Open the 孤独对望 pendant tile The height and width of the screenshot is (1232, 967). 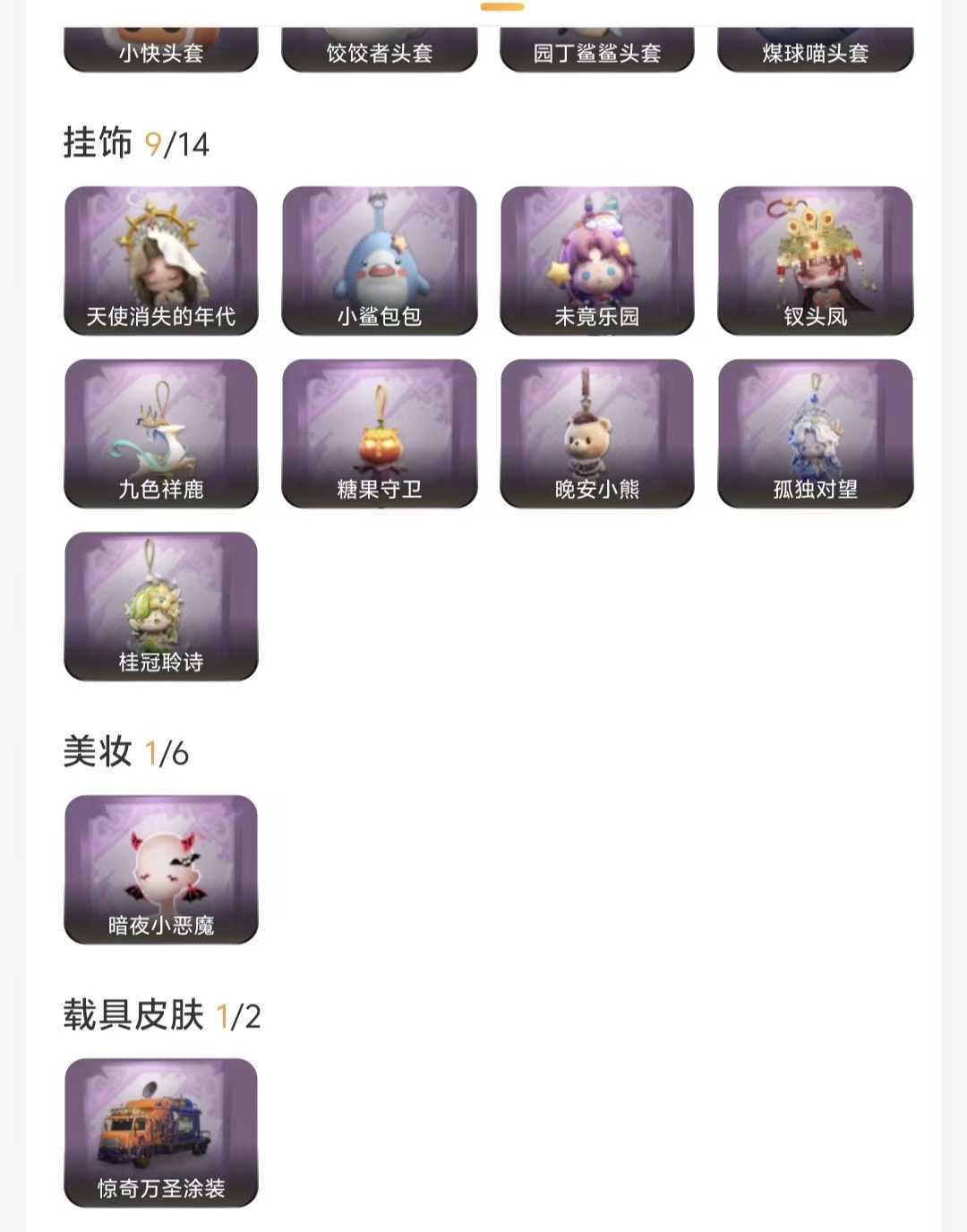coord(816,433)
